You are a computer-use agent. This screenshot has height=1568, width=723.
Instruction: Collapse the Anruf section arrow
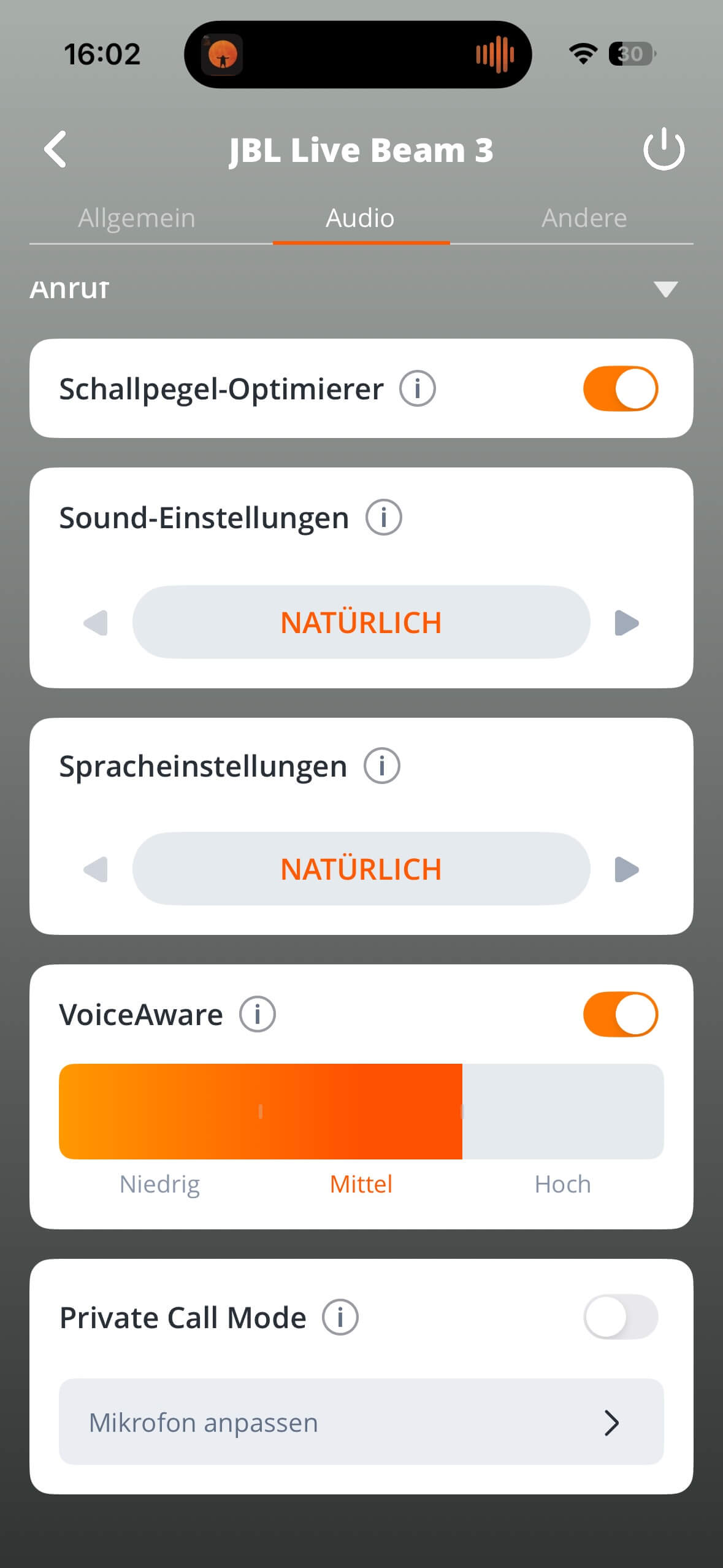click(x=665, y=289)
